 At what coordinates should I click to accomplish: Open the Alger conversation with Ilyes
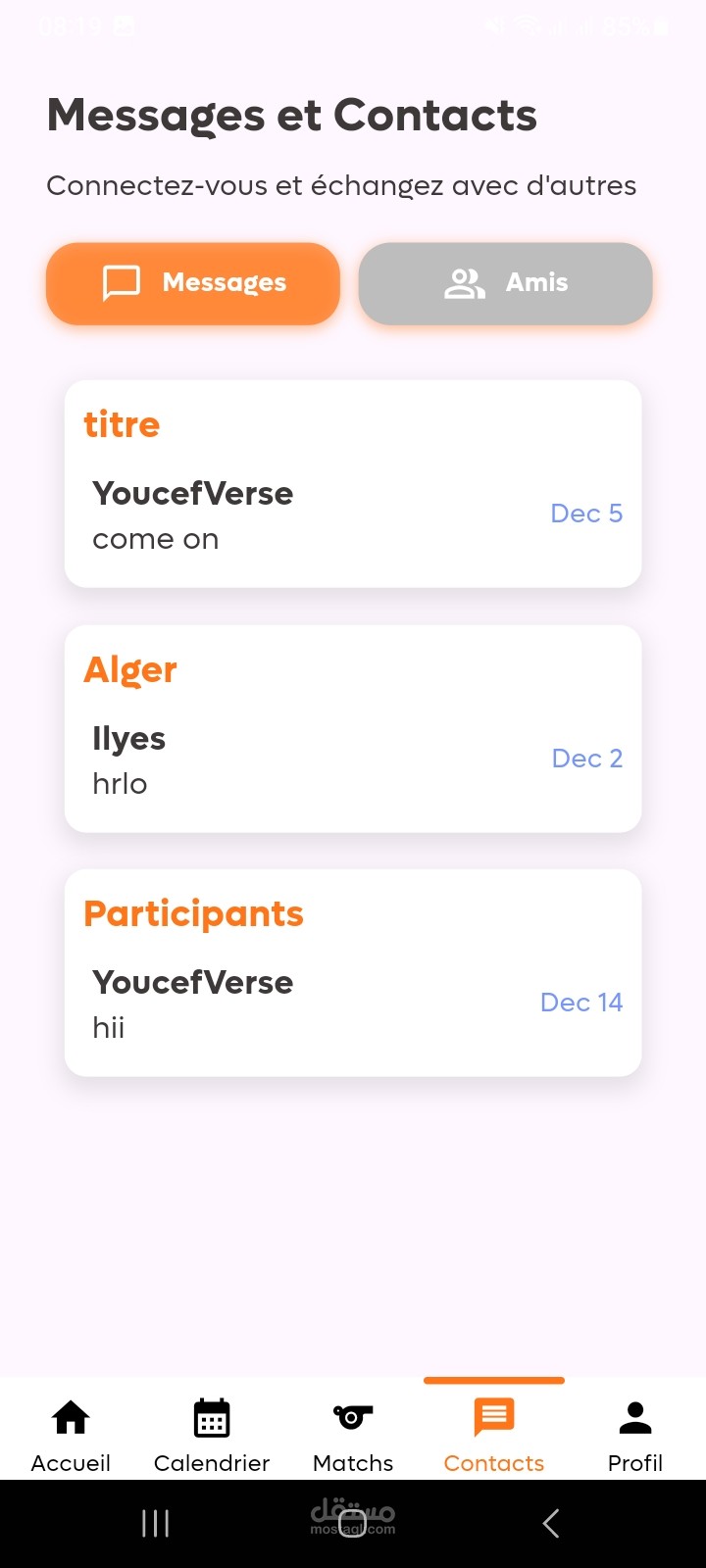pyautogui.click(x=353, y=729)
